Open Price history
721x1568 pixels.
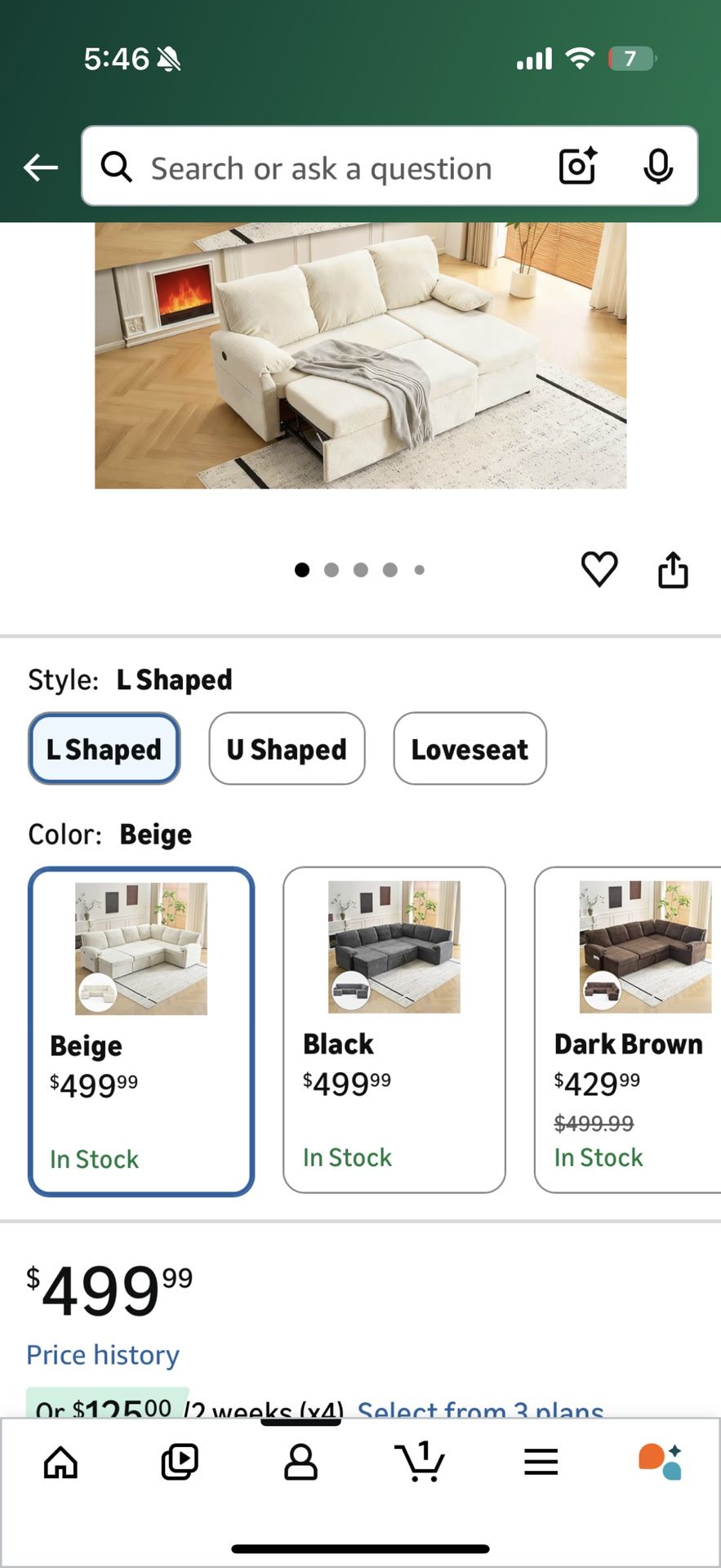pyautogui.click(x=103, y=1354)
